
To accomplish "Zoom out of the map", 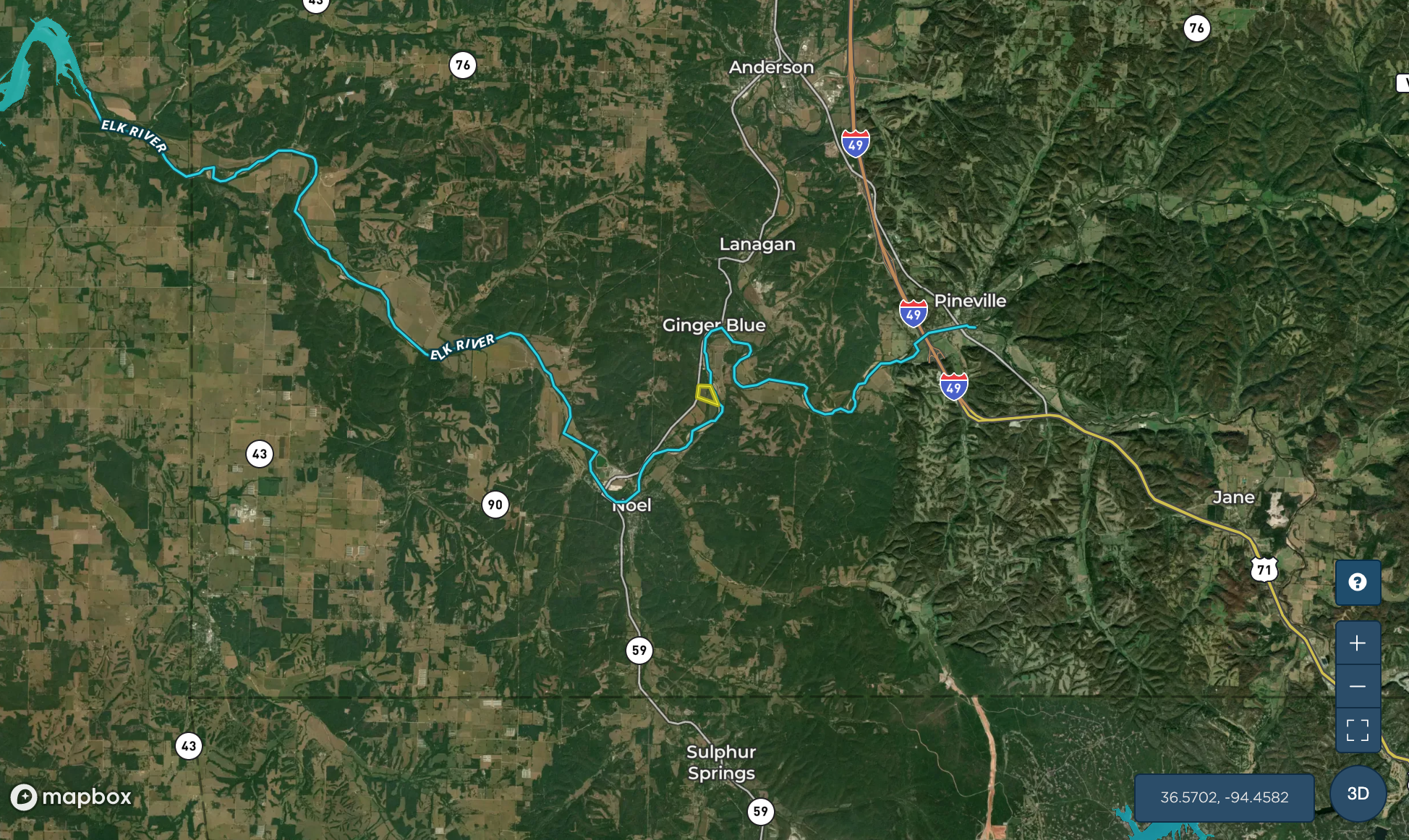I will point(1358,686).
